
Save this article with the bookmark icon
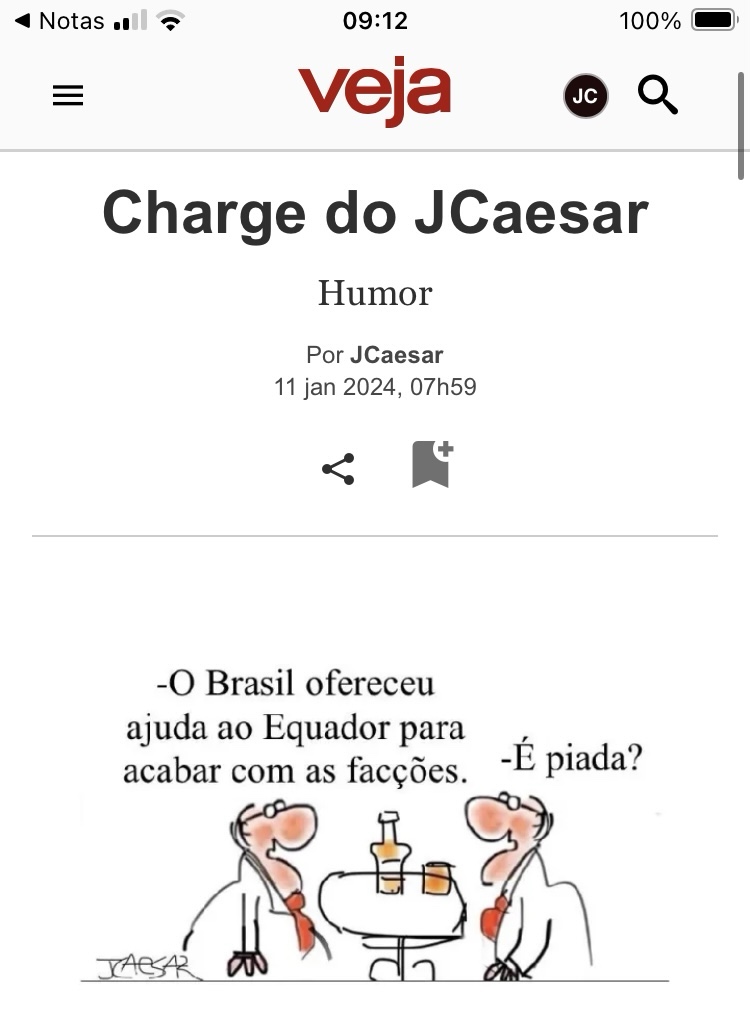pyautogui.click(x=431, y=464)
